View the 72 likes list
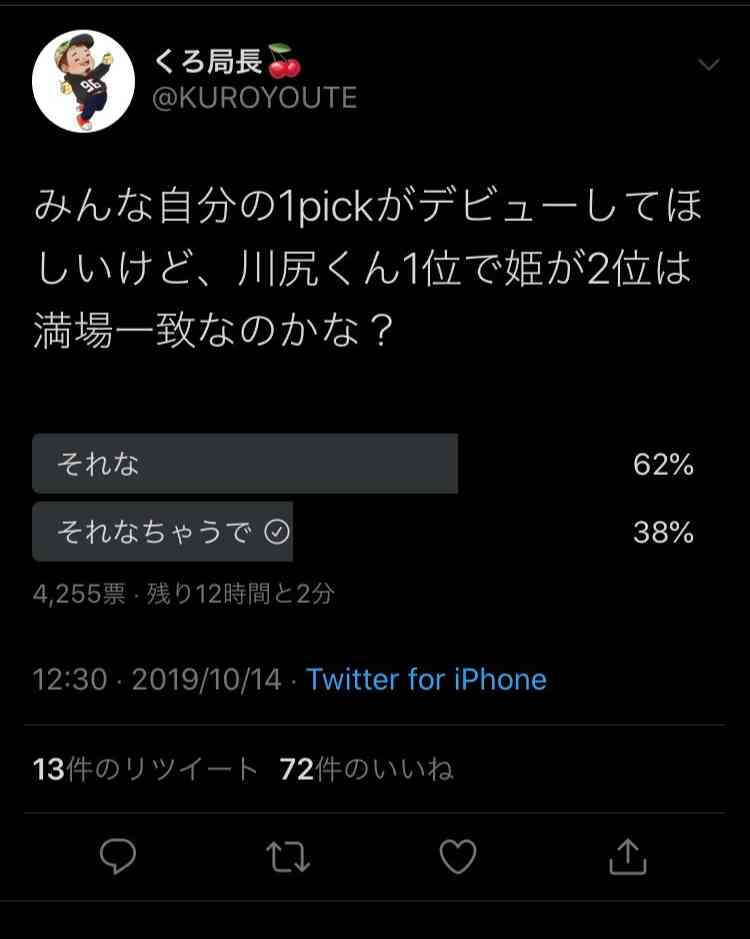This screenshot has width=750, height=939. [x=366, y=769]
